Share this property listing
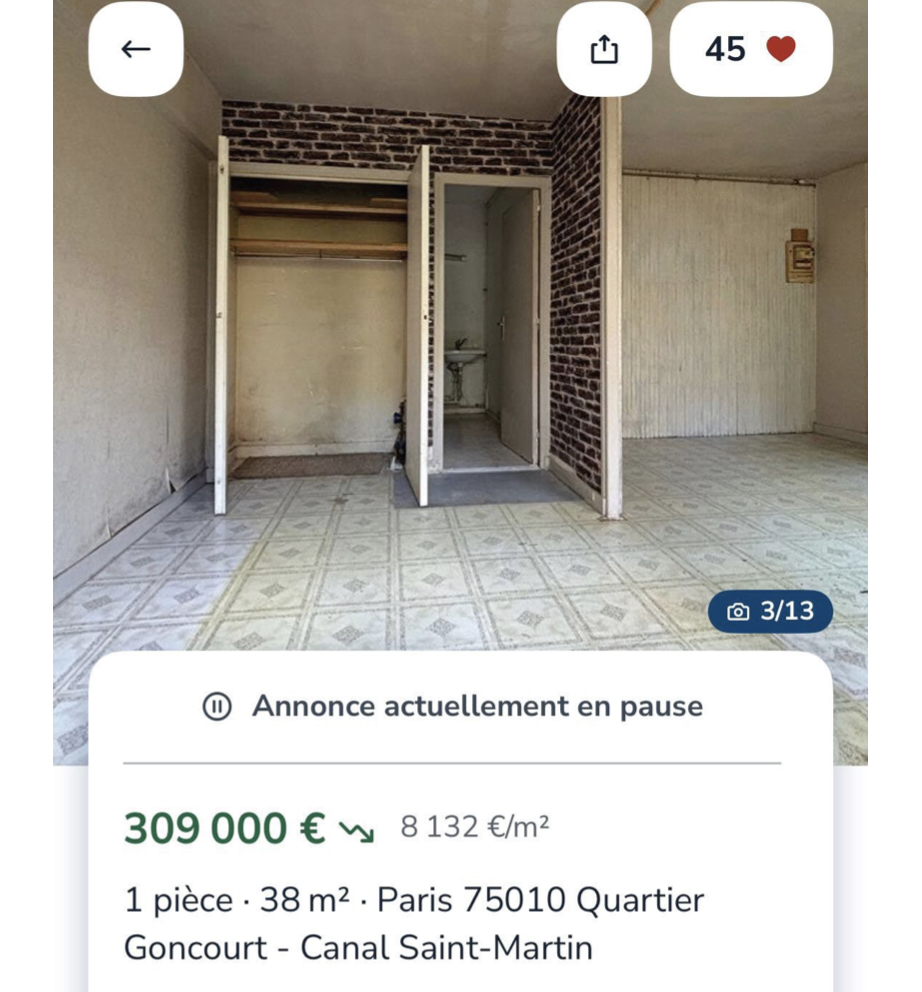This screenshot has height=992, width=922. (604, 49)
